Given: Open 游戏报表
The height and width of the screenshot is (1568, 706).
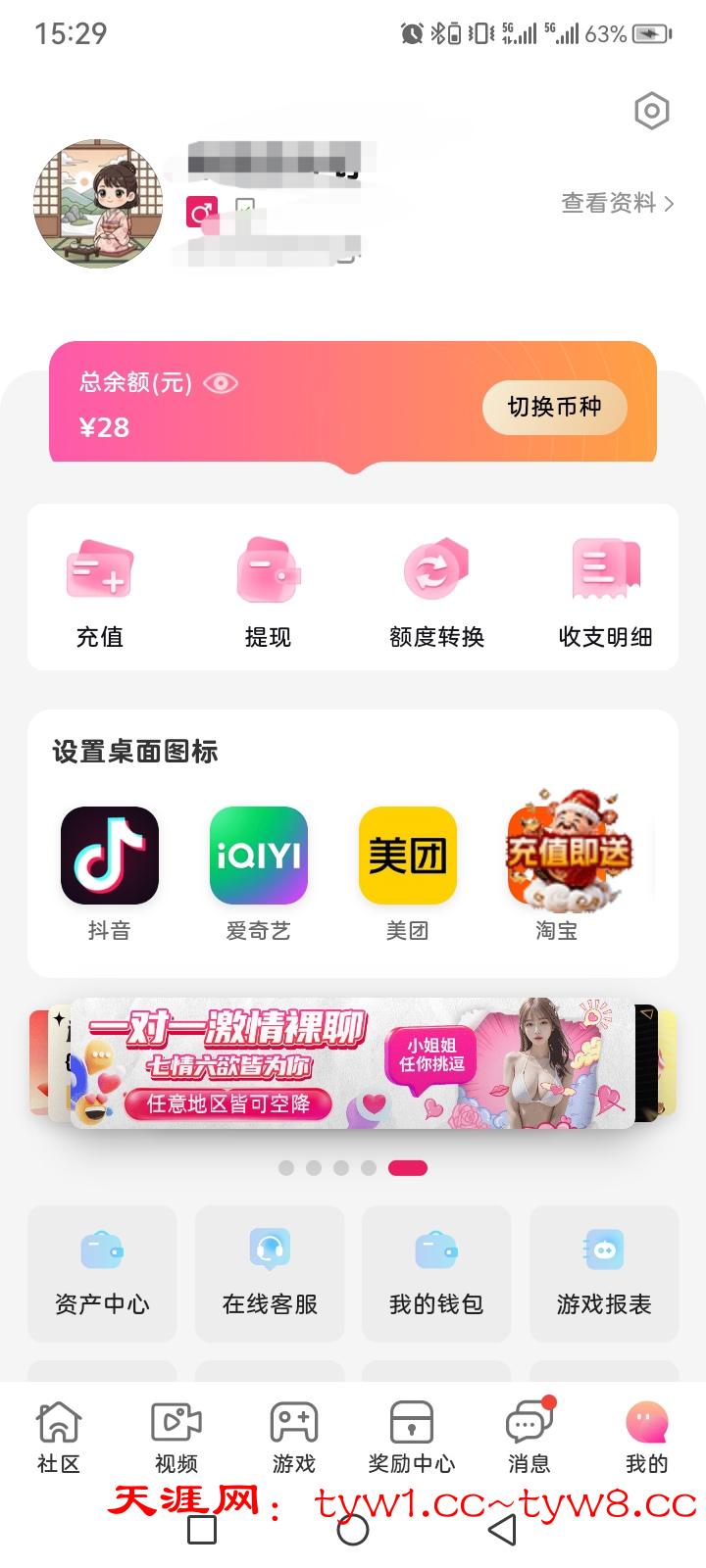Looking at the screenshot, I should point(604,1273).
